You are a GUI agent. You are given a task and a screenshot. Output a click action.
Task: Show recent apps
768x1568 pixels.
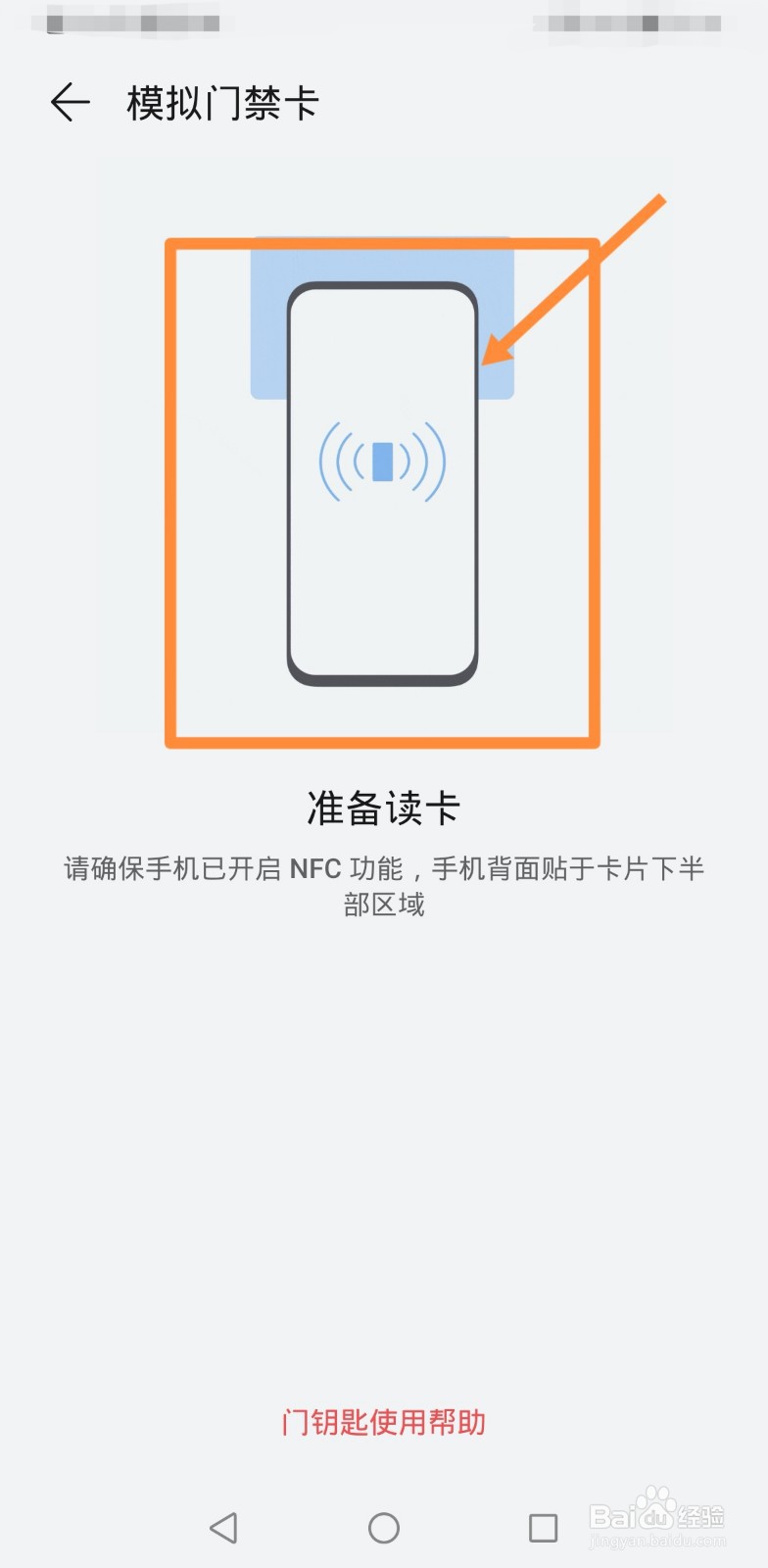pyautogui.click(x=543, y=1527)
